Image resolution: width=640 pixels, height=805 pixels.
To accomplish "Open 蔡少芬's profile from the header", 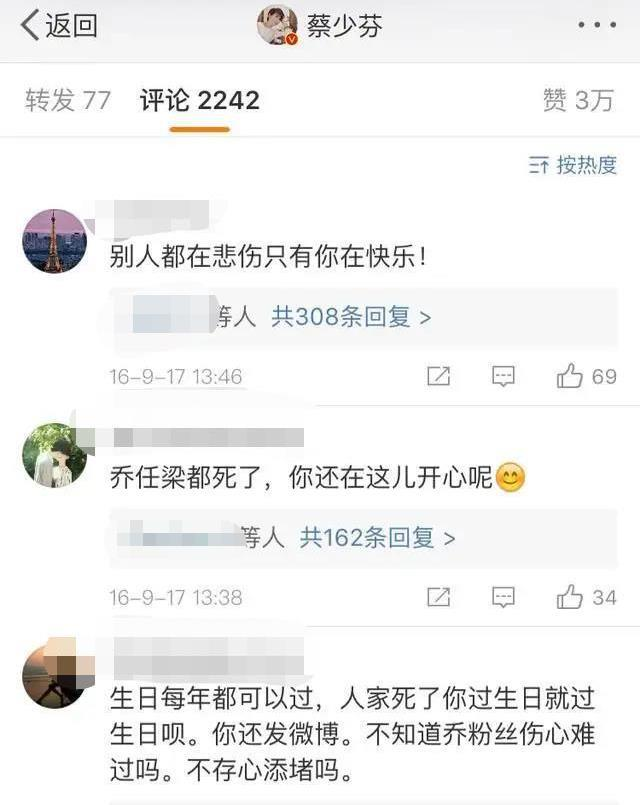I will pyautogui.click(x=320, y=26).
